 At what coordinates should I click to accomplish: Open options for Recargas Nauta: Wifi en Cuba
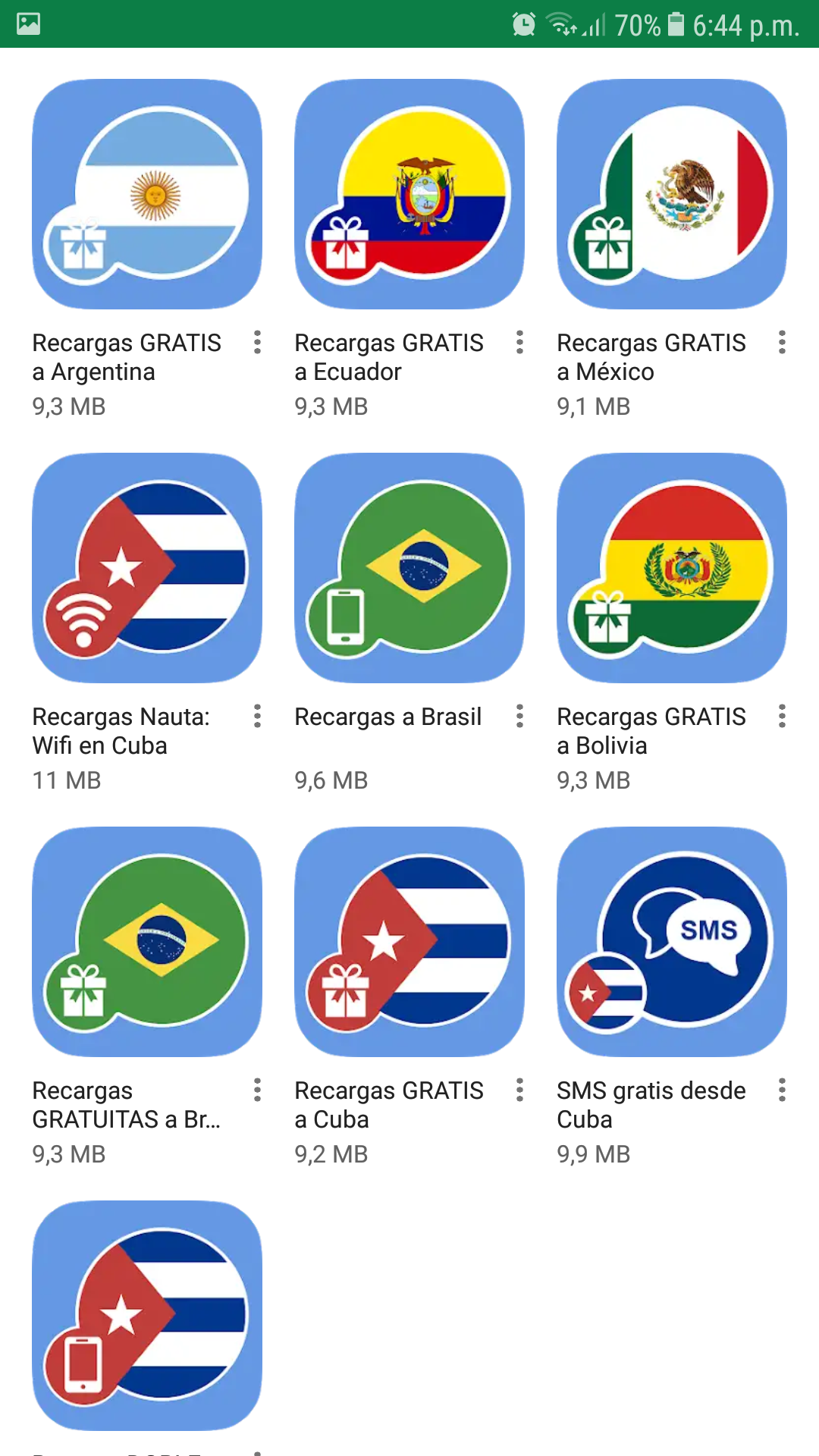coord(258,717)
